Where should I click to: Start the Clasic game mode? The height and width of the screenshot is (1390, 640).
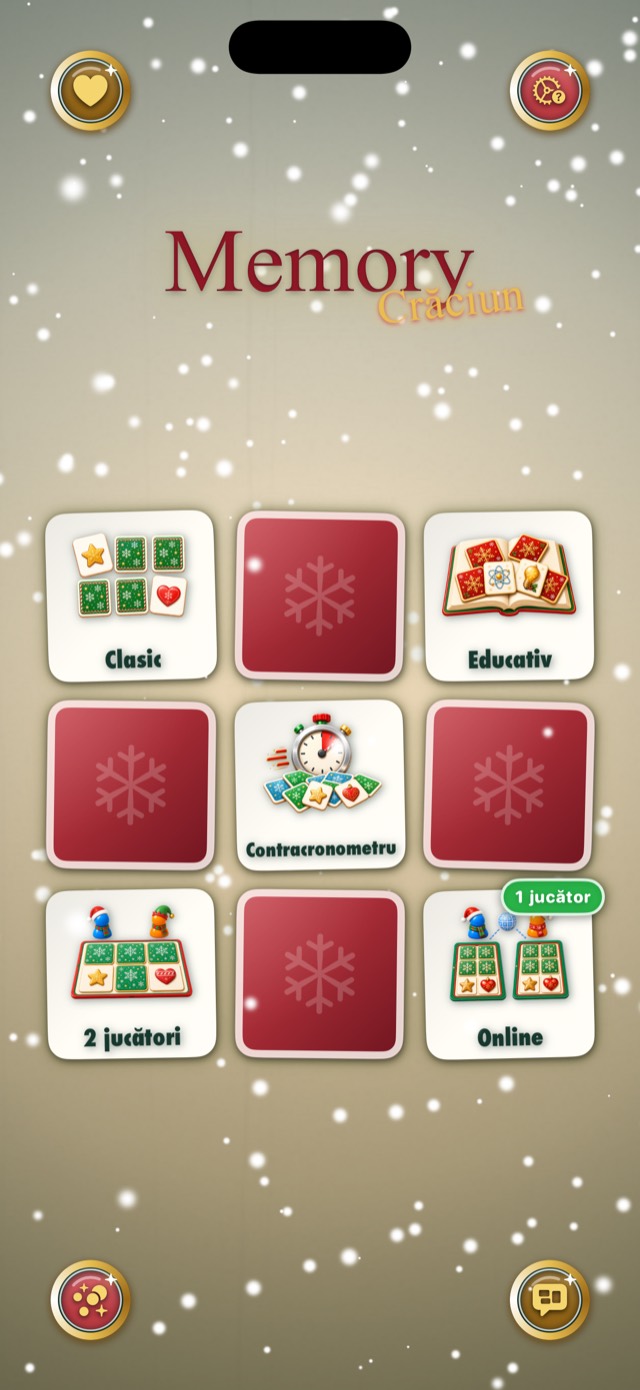[131, 596]
